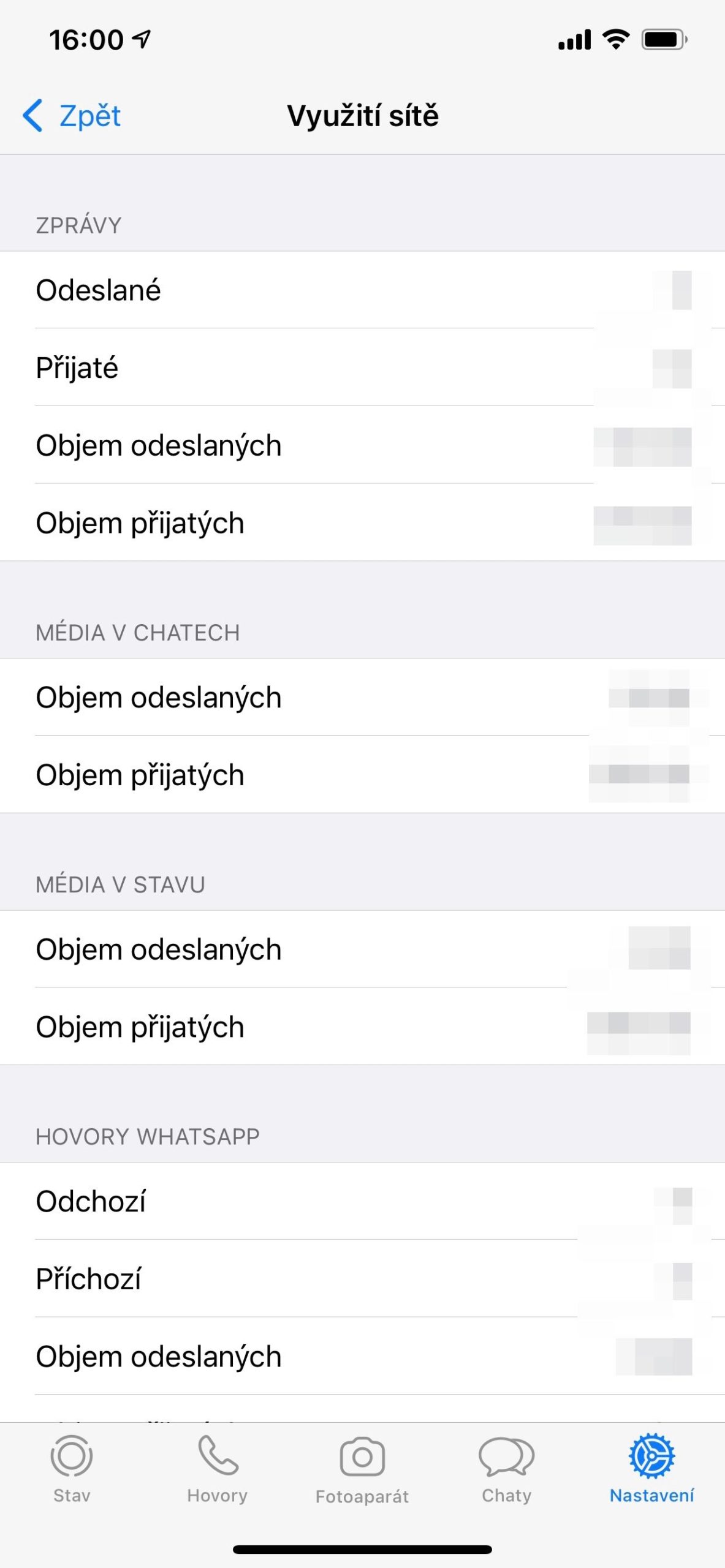This screenshot has height=1568, width=725.
Task: Tap Objem odeslaných under MÉDIA V CHATECH
Action: pos(159,697)
